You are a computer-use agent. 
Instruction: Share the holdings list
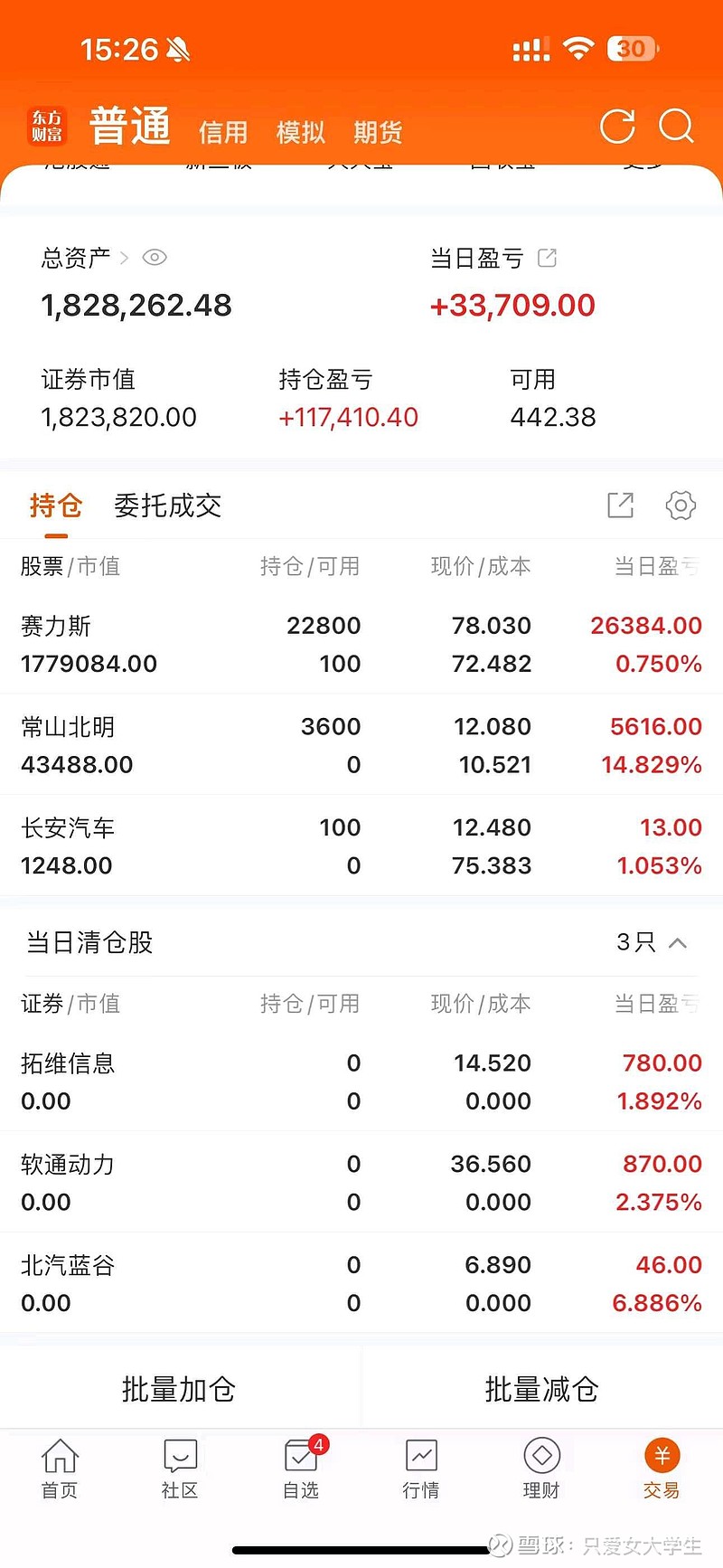coord(621,505)
